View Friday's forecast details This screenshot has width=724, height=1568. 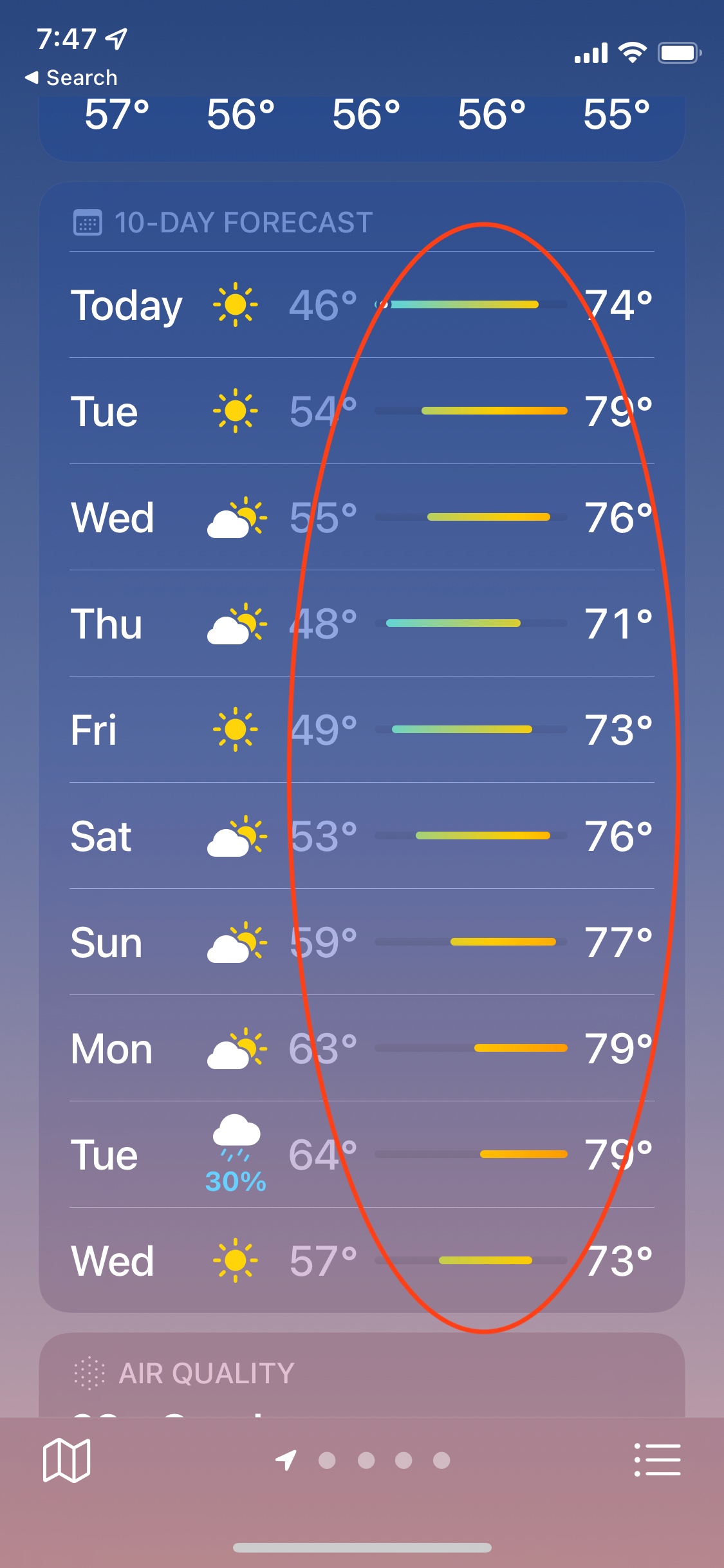pyautogui.click(x=362, y=729)
